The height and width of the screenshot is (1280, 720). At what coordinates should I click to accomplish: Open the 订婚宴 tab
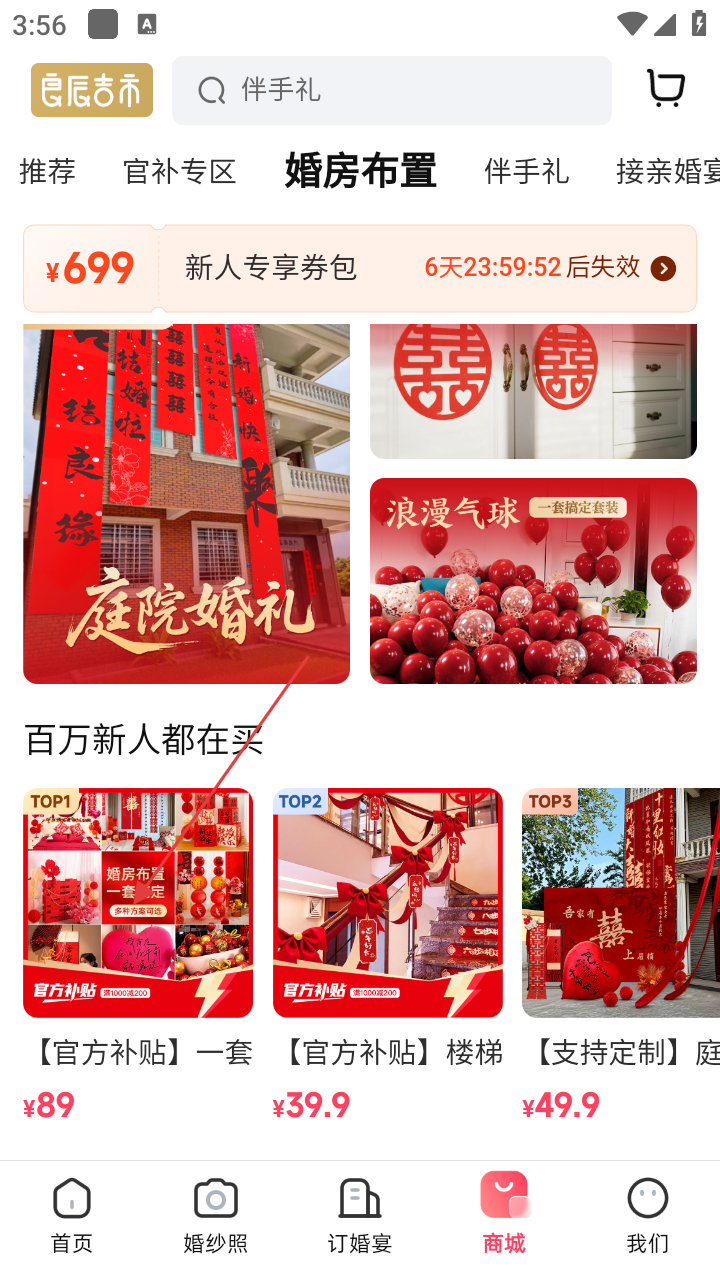click(x=360, y=1214)
